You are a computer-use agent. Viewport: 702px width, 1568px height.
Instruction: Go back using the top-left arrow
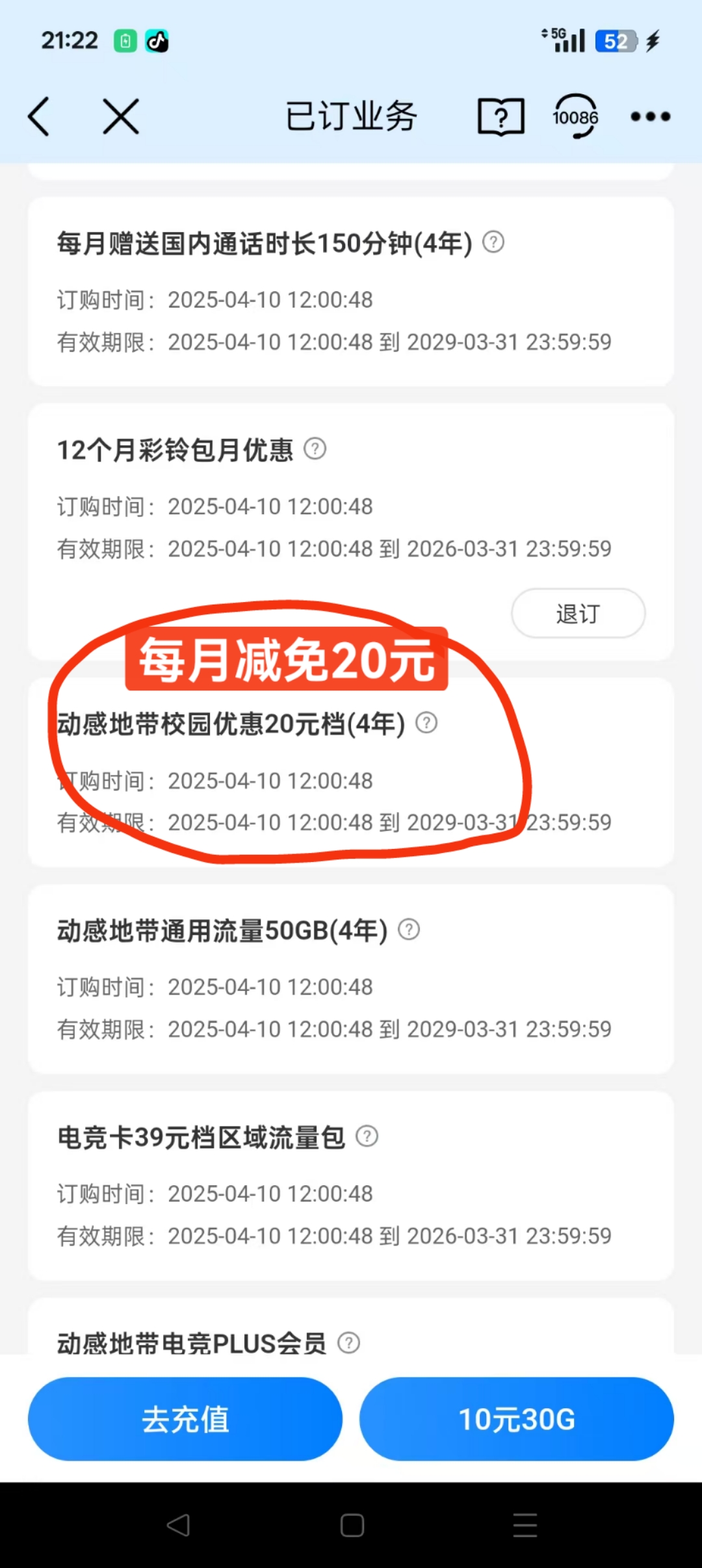pos(39,117)
